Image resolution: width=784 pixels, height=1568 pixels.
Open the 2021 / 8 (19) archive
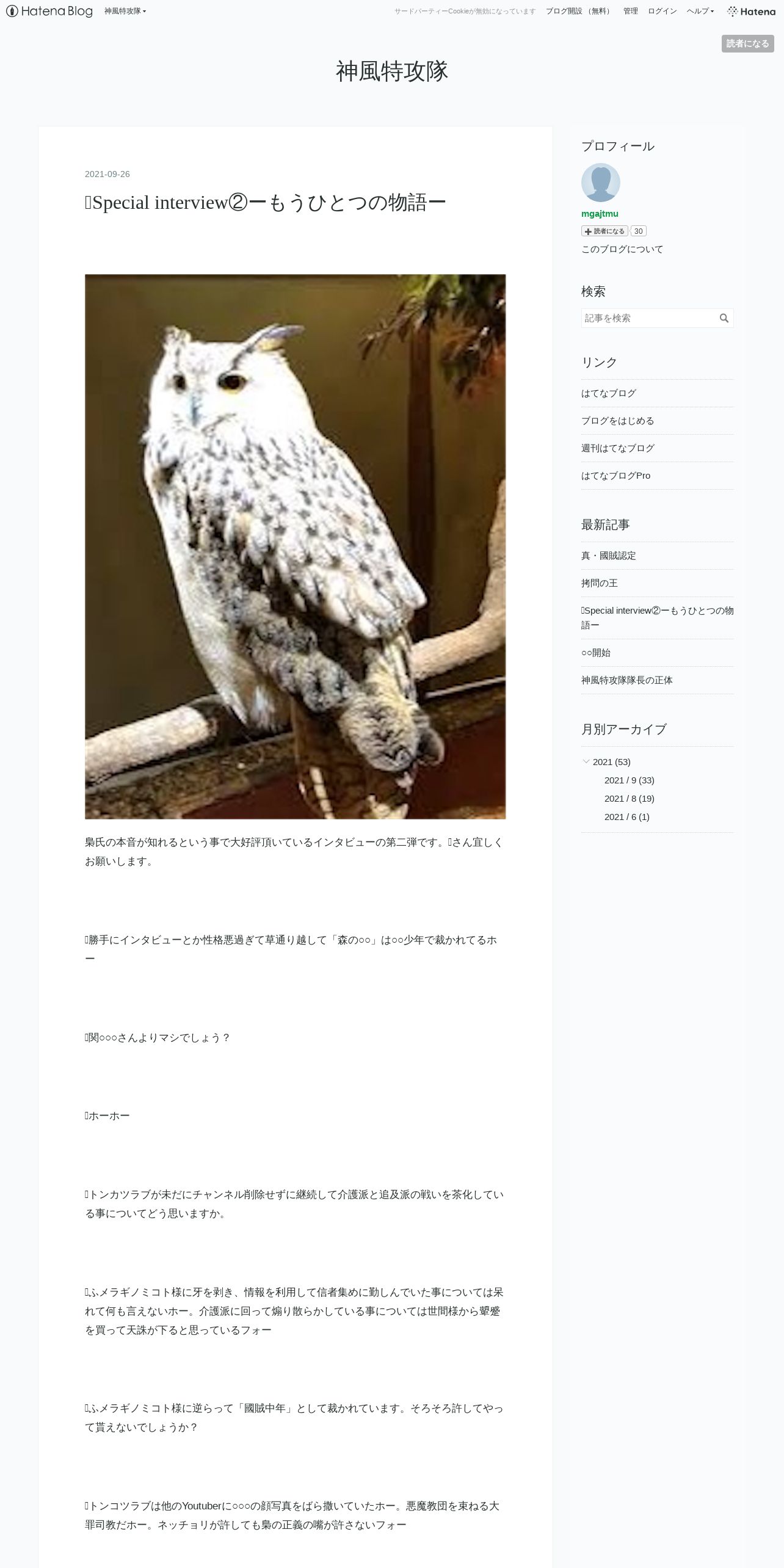[629, 799]
